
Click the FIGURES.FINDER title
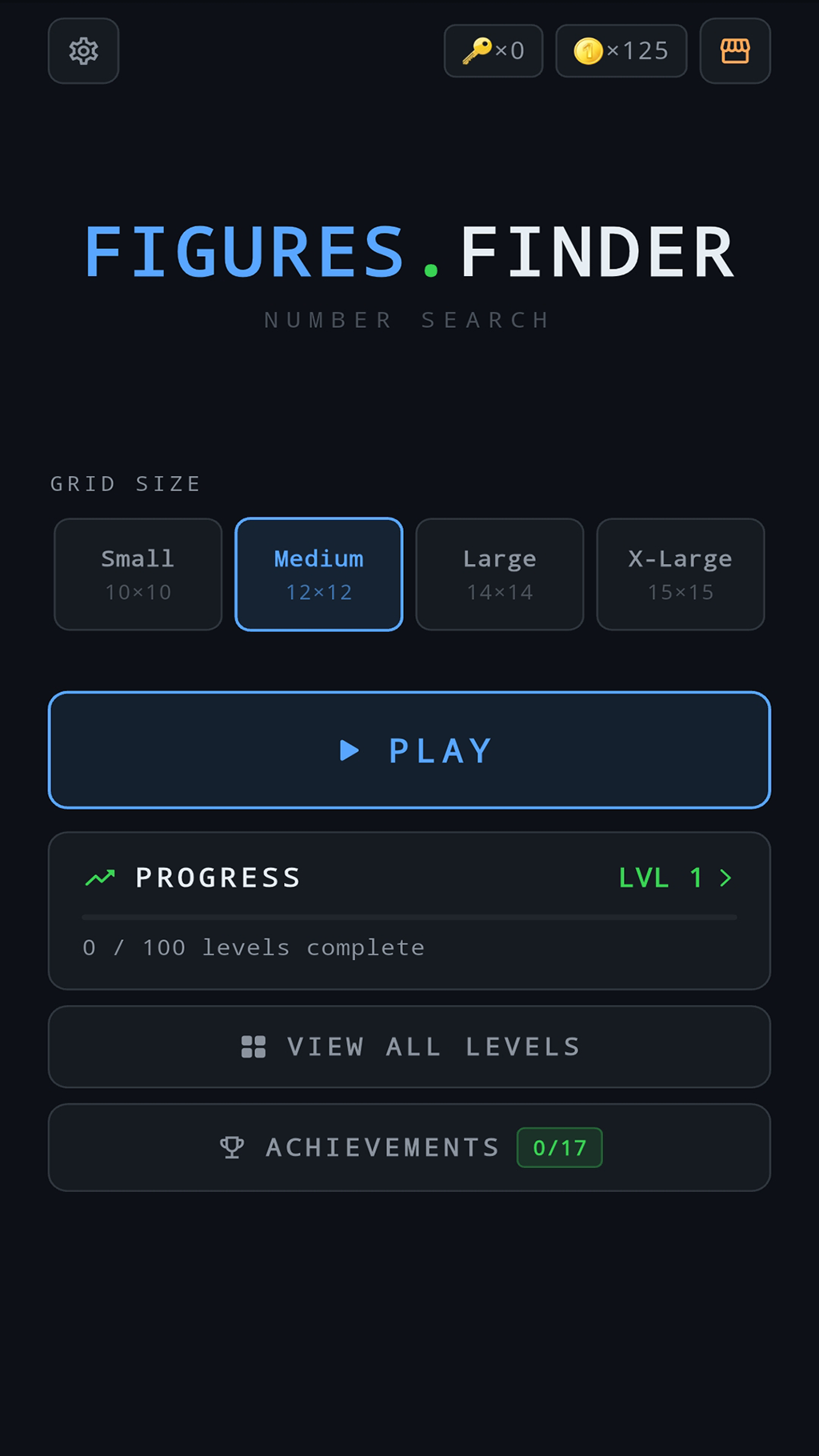[x=409, y=250]
